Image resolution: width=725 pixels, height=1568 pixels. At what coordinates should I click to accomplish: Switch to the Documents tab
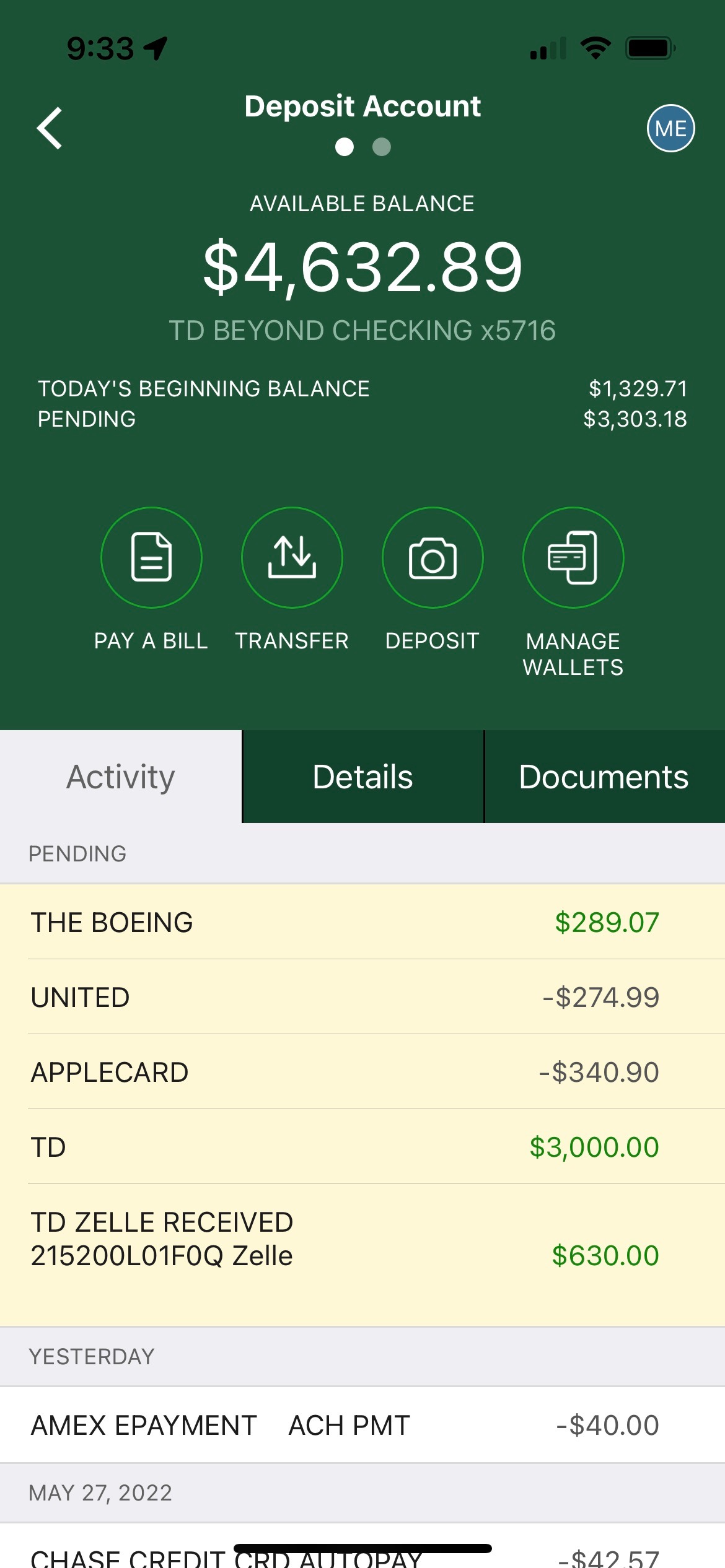pyautogui.click(x=604, y=777)
